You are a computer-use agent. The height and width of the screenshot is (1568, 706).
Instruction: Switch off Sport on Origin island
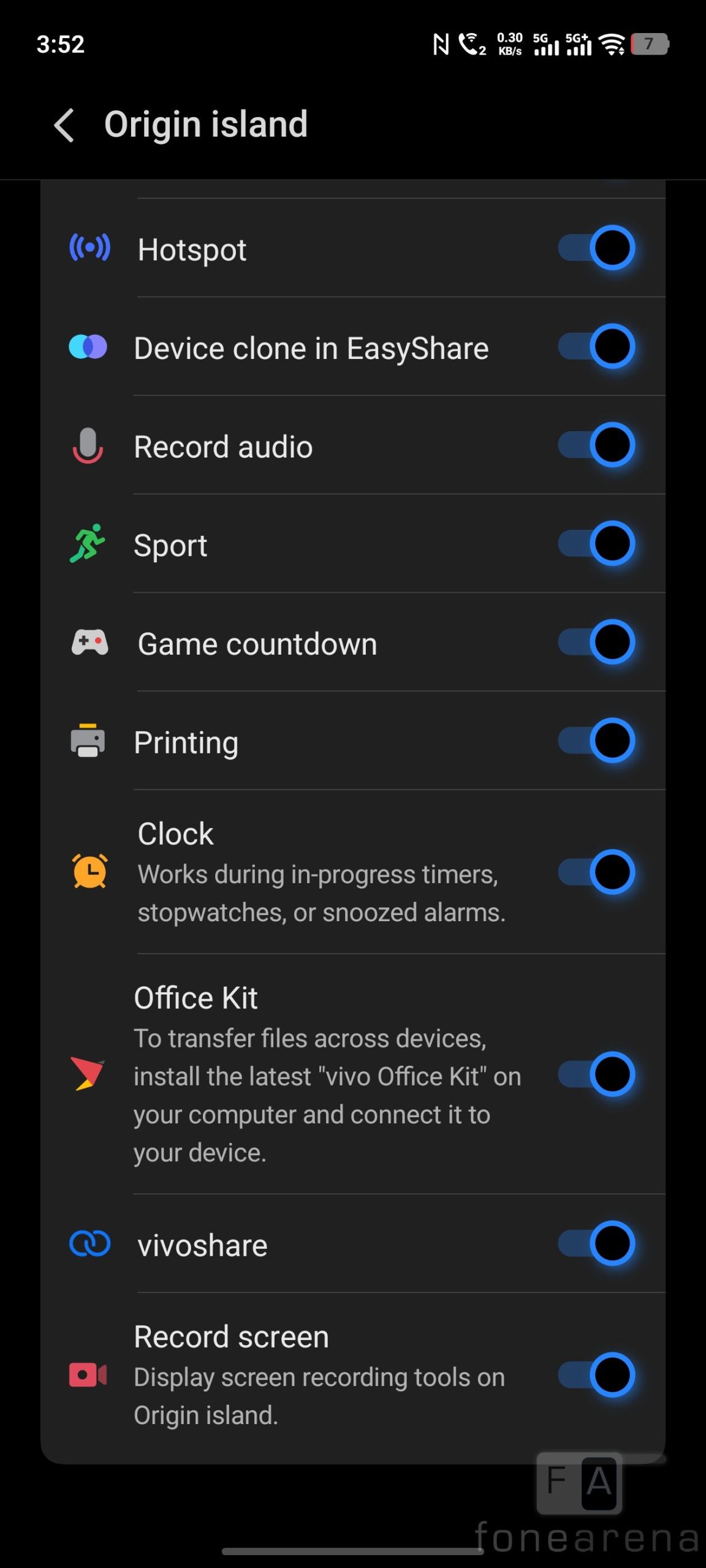point(596,544)
